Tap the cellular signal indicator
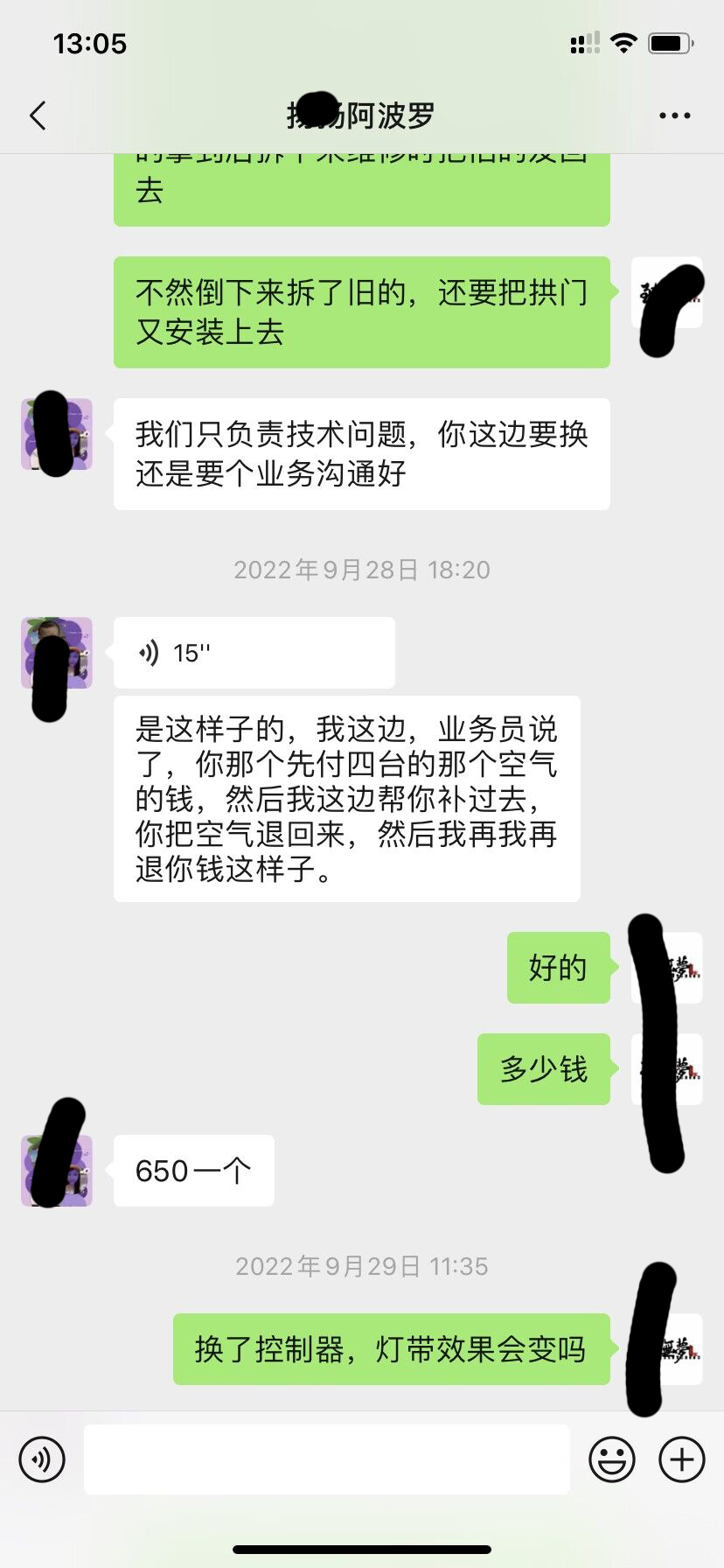Screen dimensions: 724x1568 [584, 42]
